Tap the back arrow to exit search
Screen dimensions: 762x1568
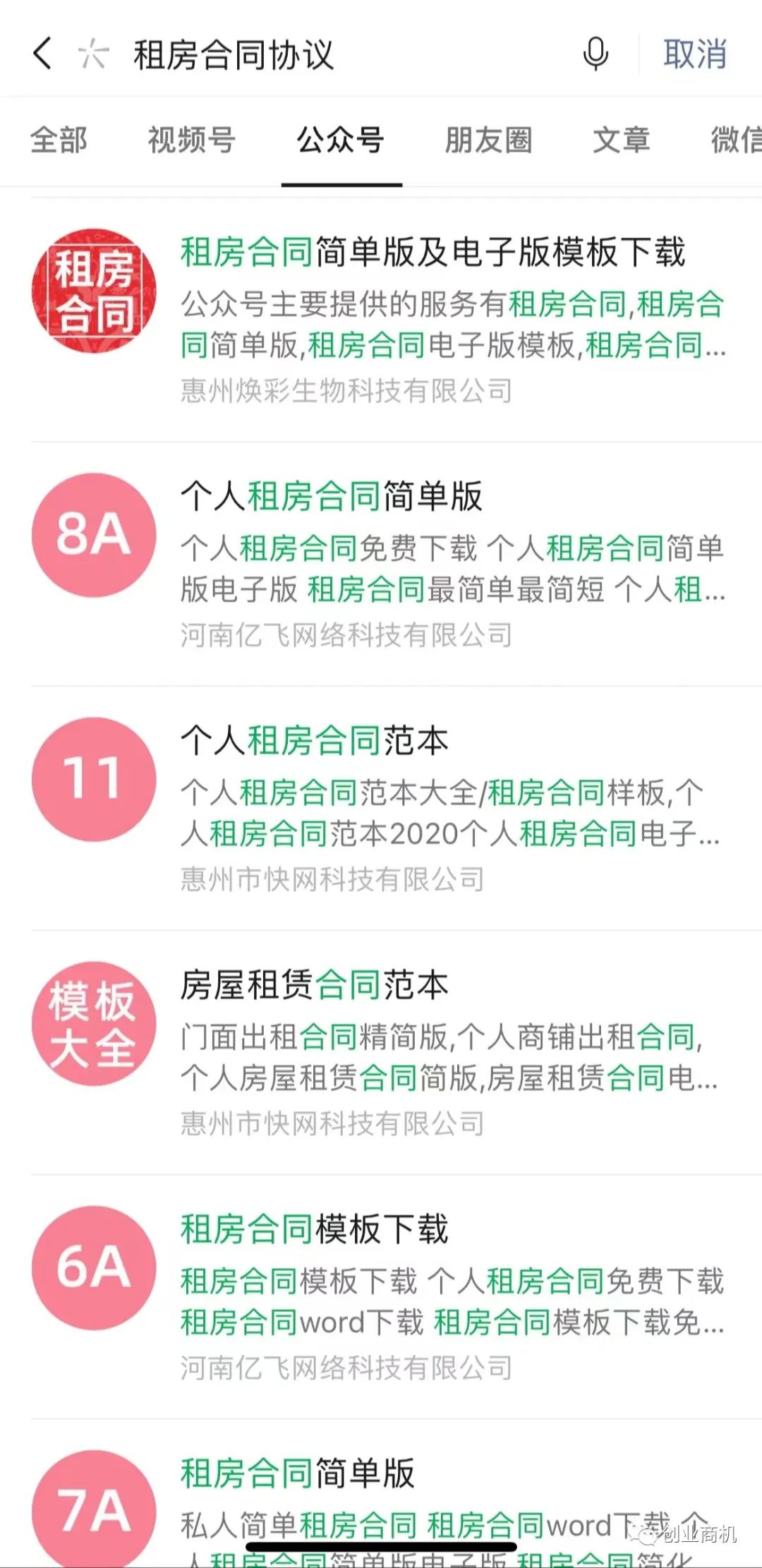41,55
